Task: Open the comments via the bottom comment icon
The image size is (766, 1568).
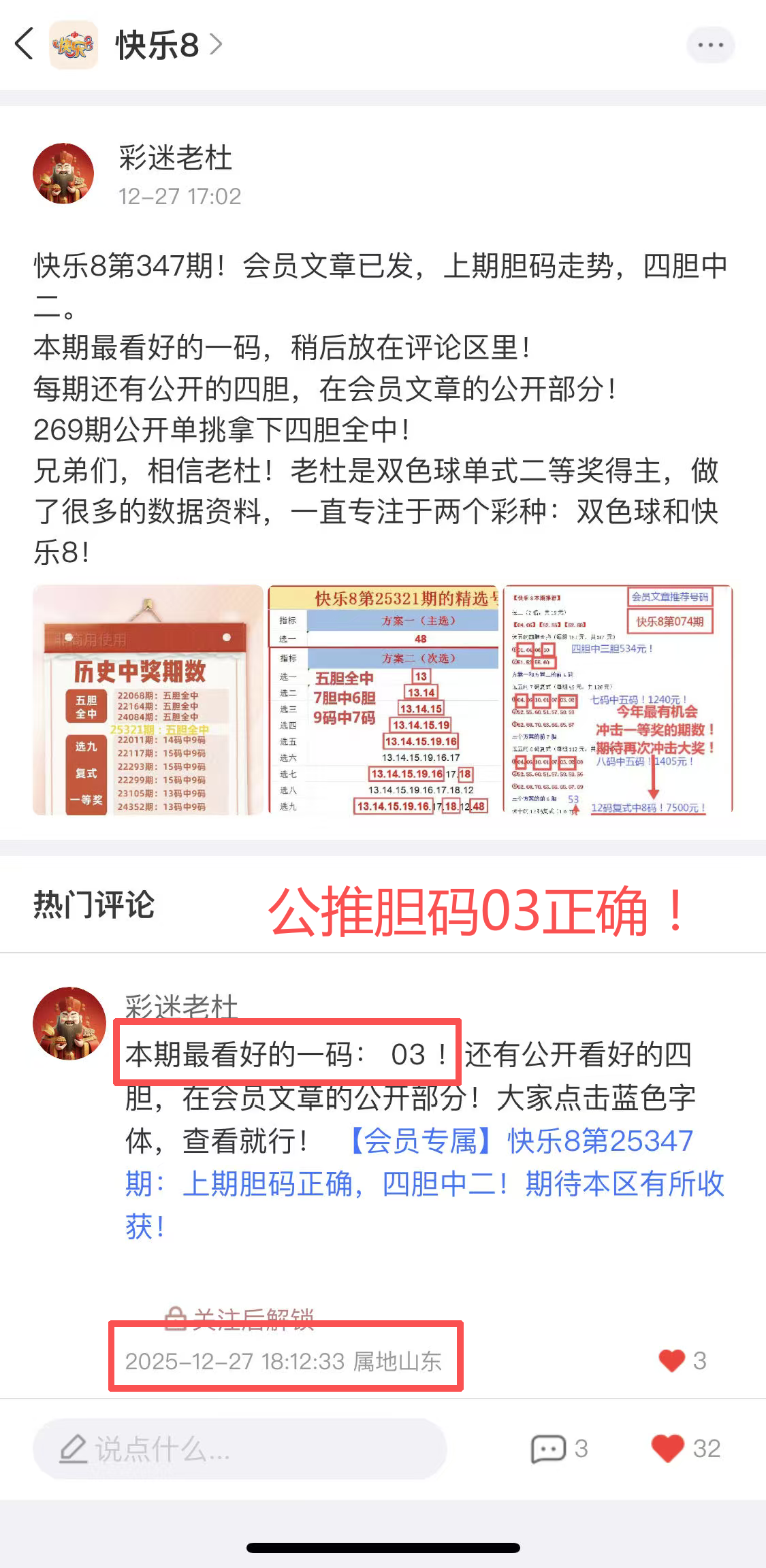Action: pyautogui.click(x=549, y=1448)
